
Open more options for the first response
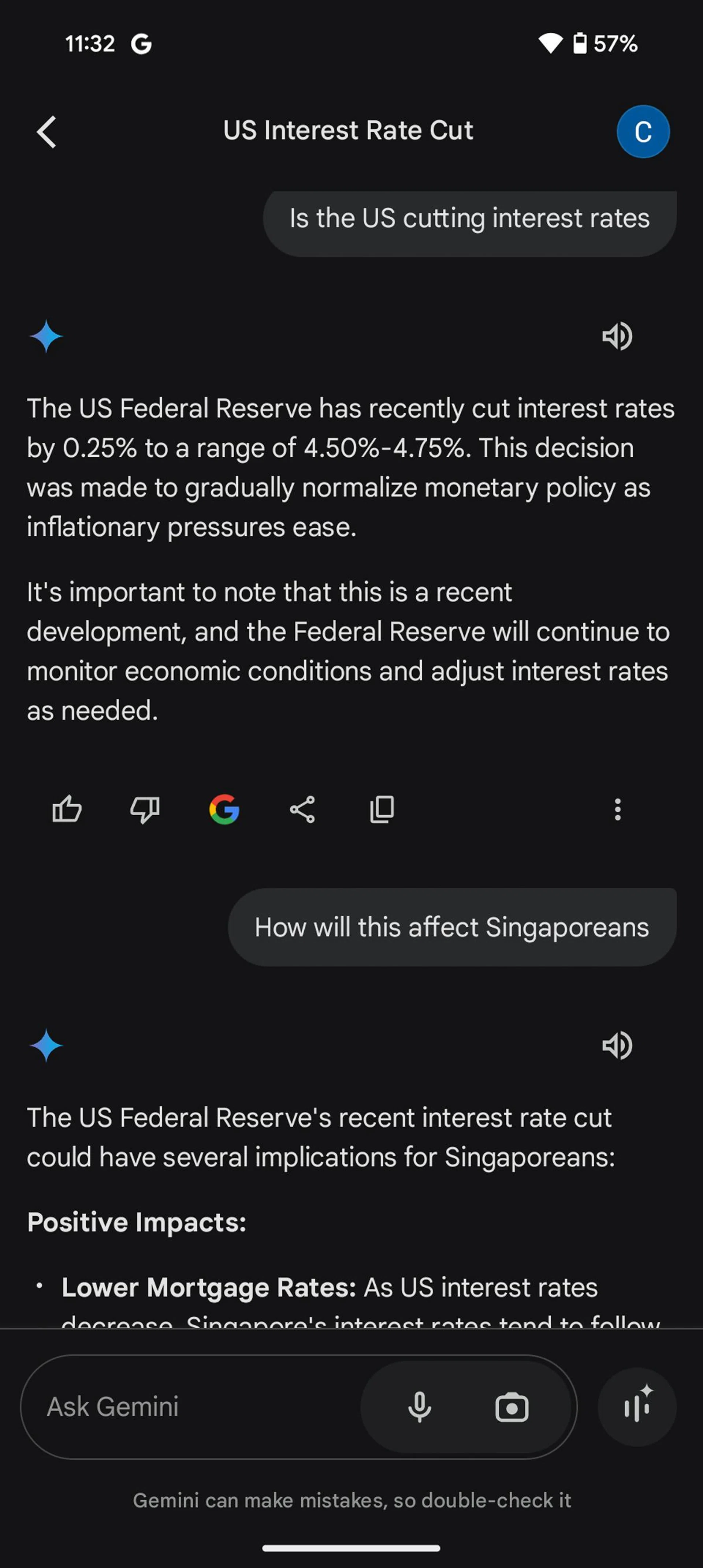pyautogui.click(x=618, y=809)
